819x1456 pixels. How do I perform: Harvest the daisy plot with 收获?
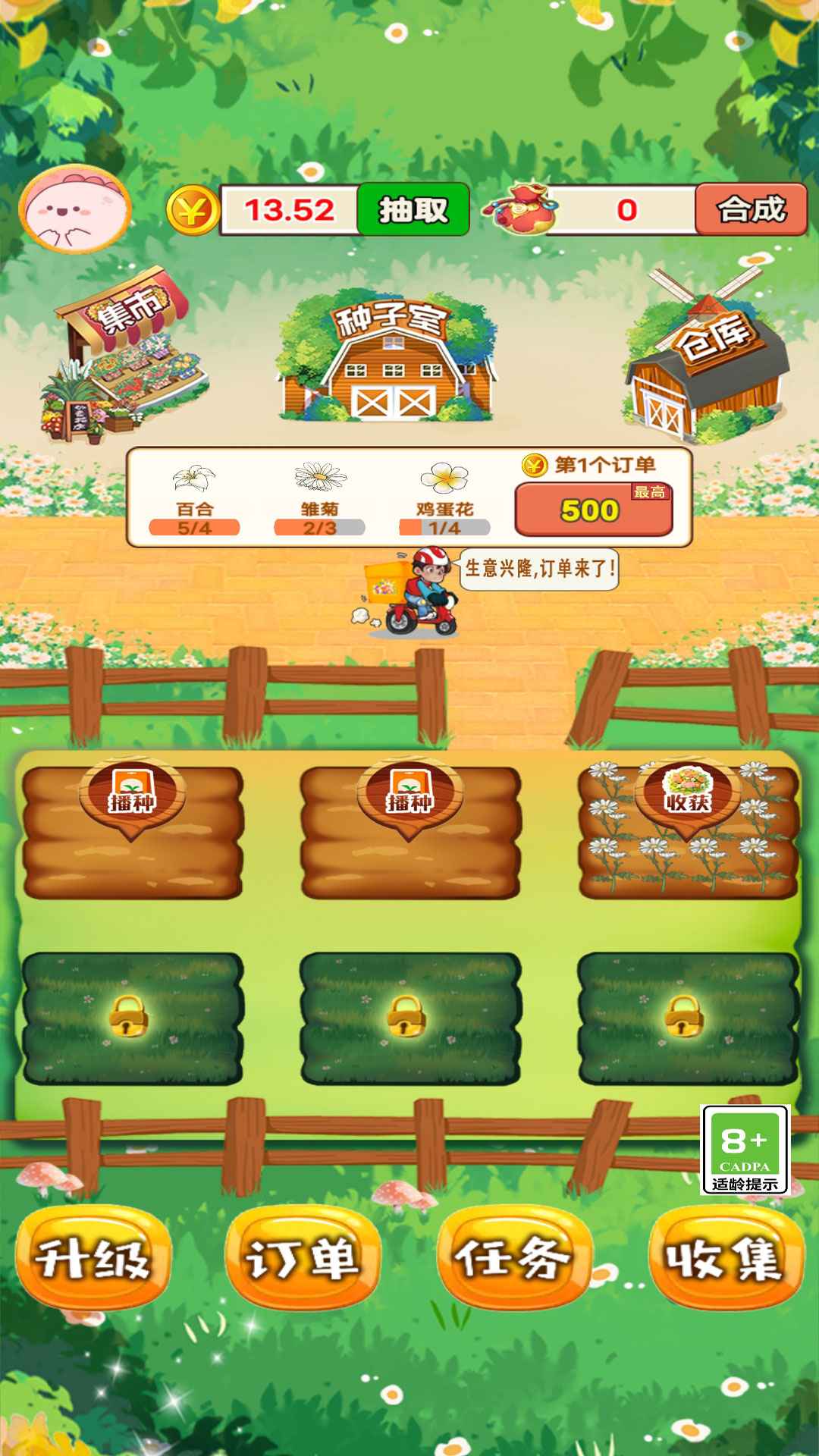(687, 800)
